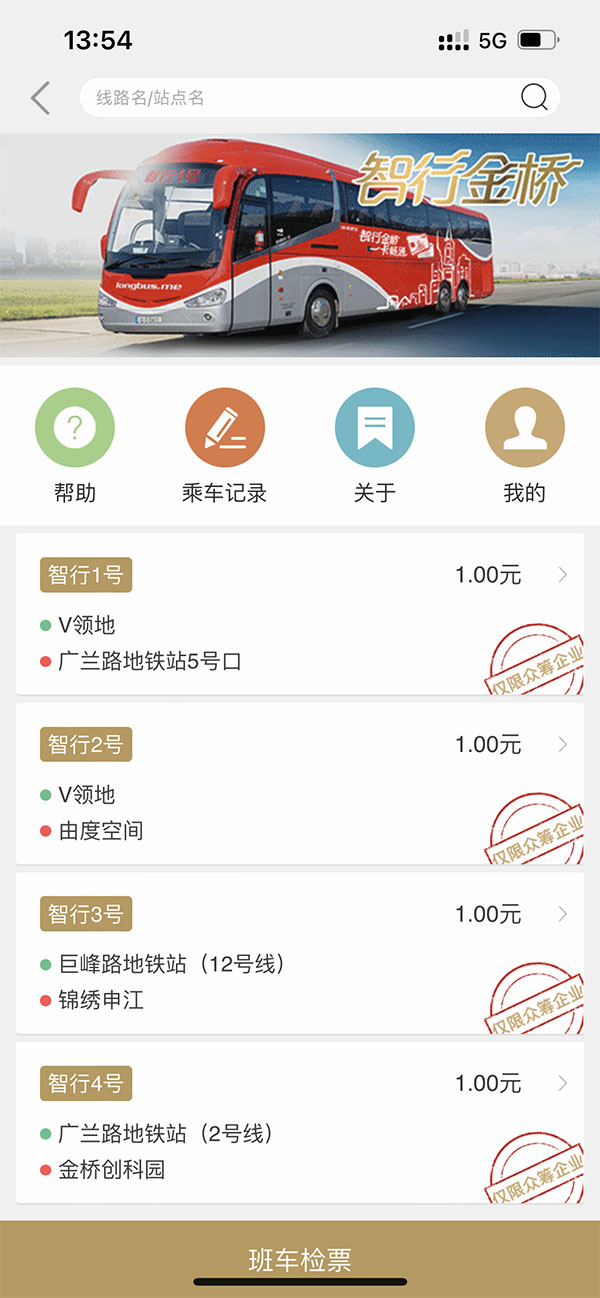Open the 智行金桥 bus banner

pos(300,245)
